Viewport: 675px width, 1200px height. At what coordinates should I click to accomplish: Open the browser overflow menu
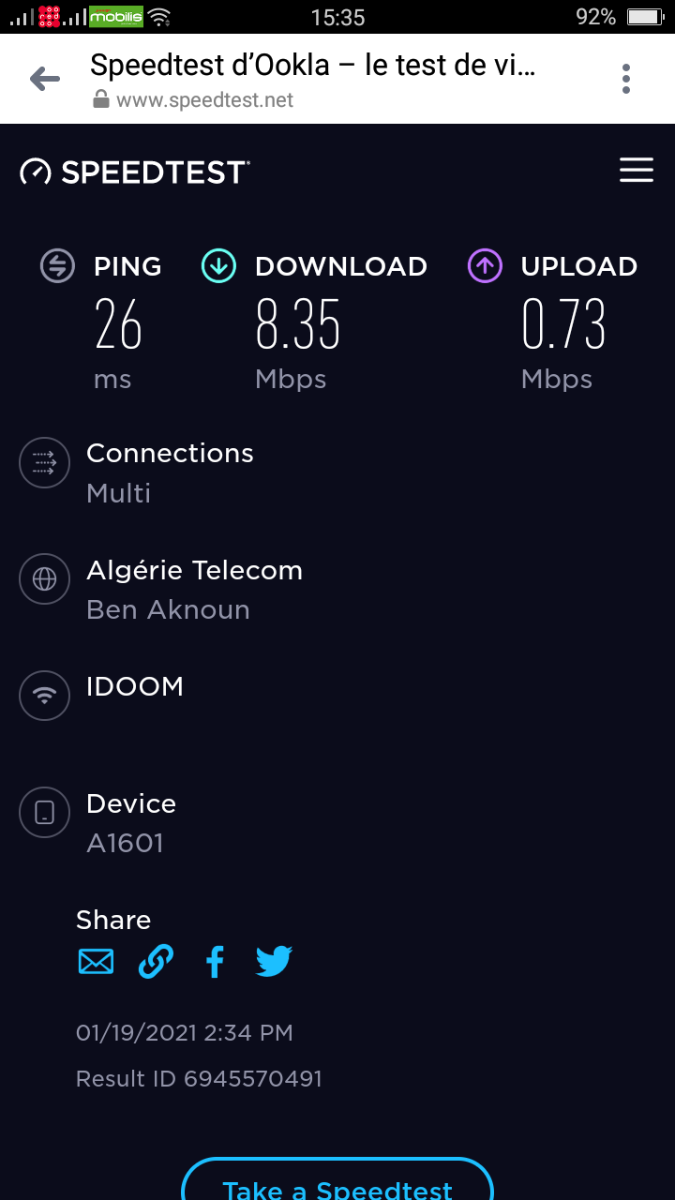click(626, 79)
